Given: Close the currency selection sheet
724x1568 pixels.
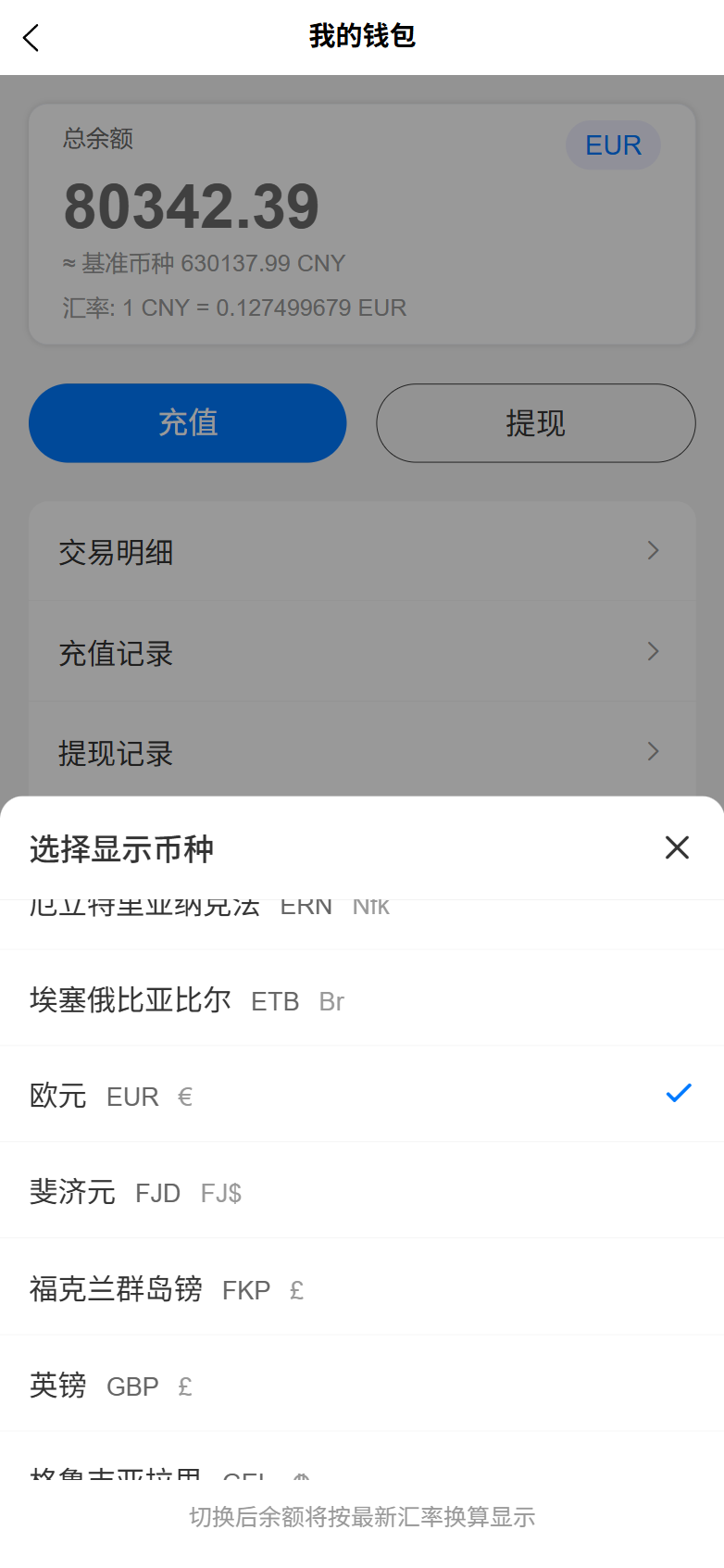Looking at the screenshot, I should pyautogui.click(x=677, y=847).
